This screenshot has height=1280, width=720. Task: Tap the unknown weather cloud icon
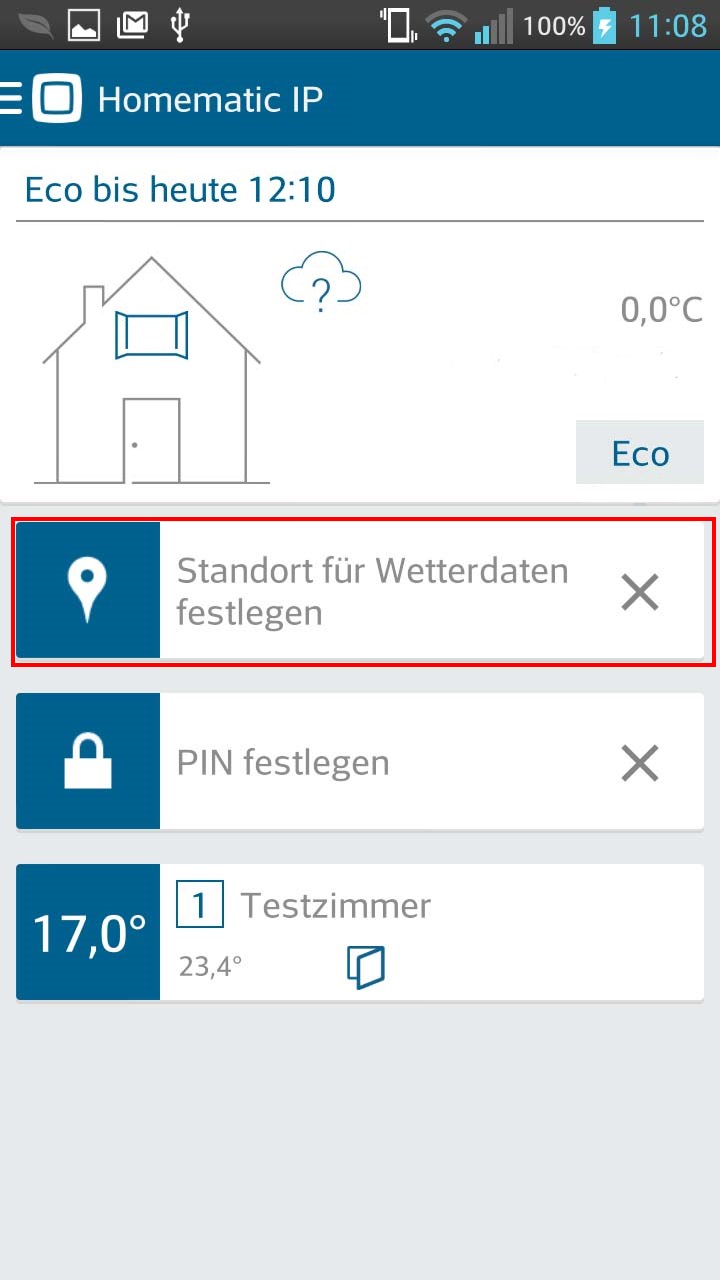(x=320, y=286)
